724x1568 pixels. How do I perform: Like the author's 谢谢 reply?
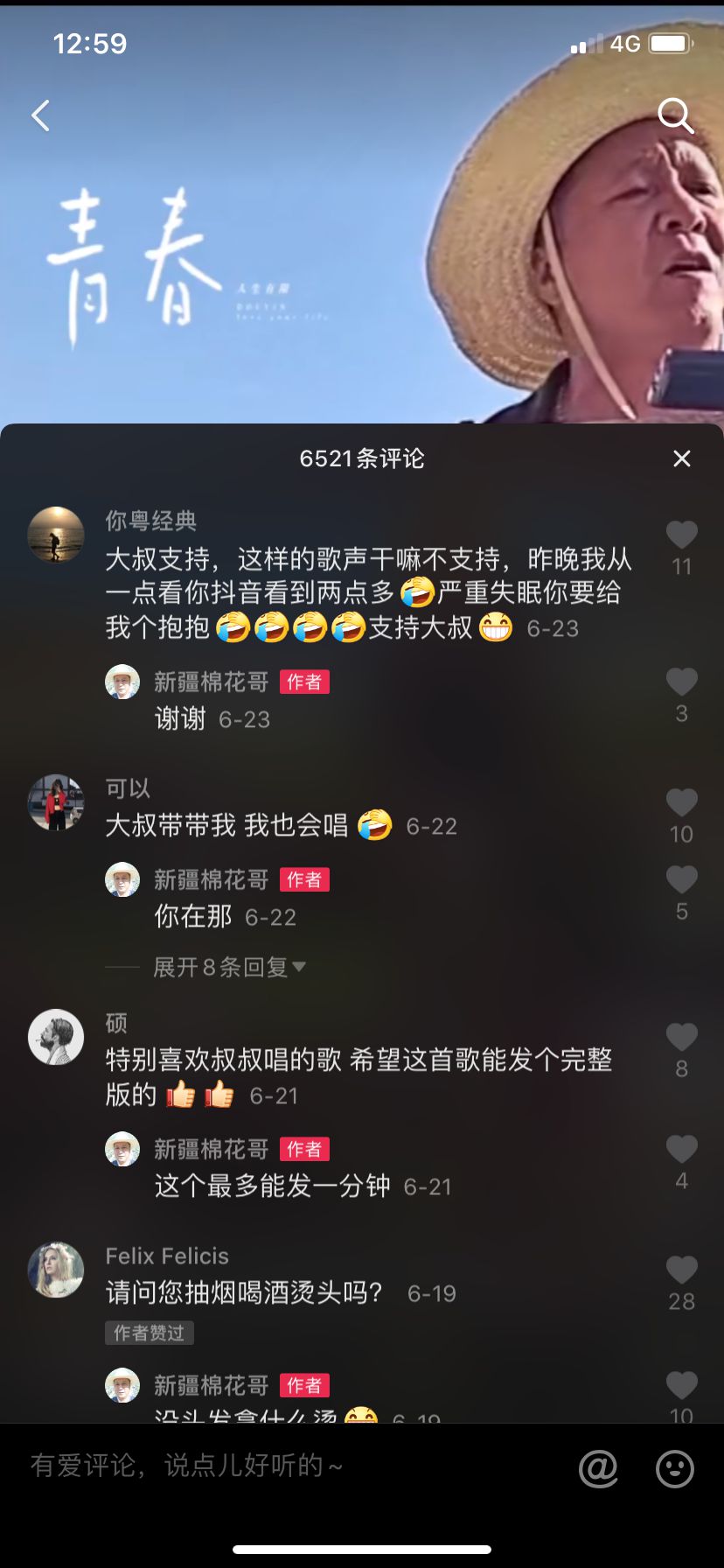tap(682, 682)
